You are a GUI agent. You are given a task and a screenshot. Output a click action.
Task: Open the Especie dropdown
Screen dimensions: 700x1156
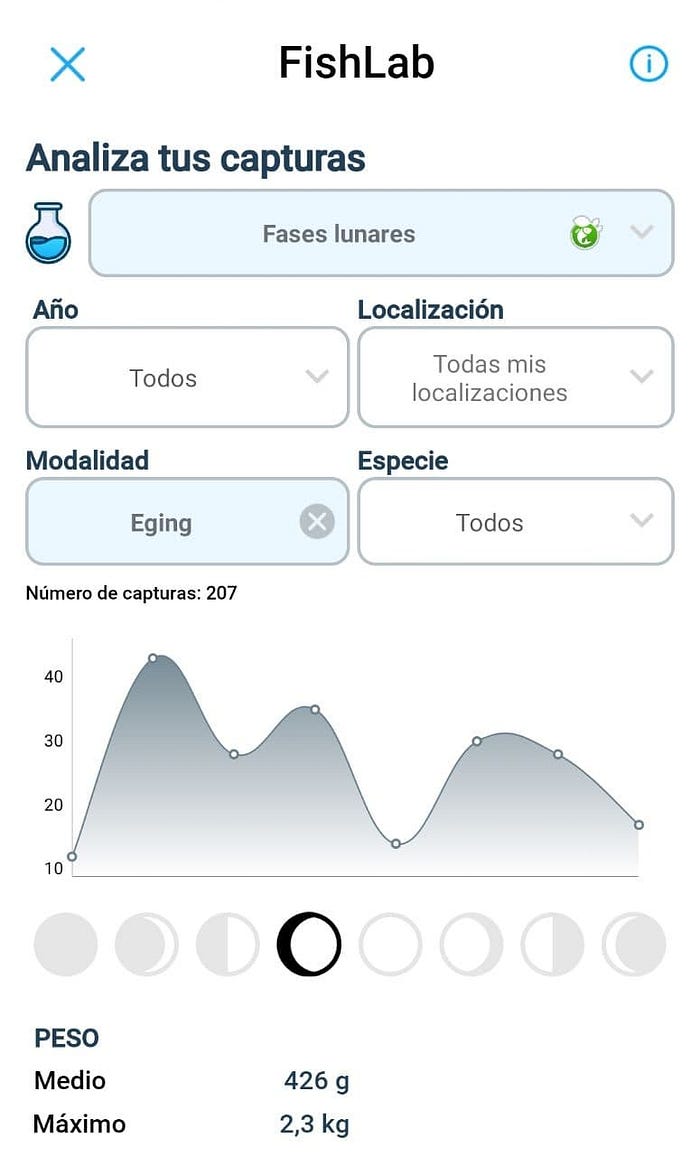[x=515, y=522]
